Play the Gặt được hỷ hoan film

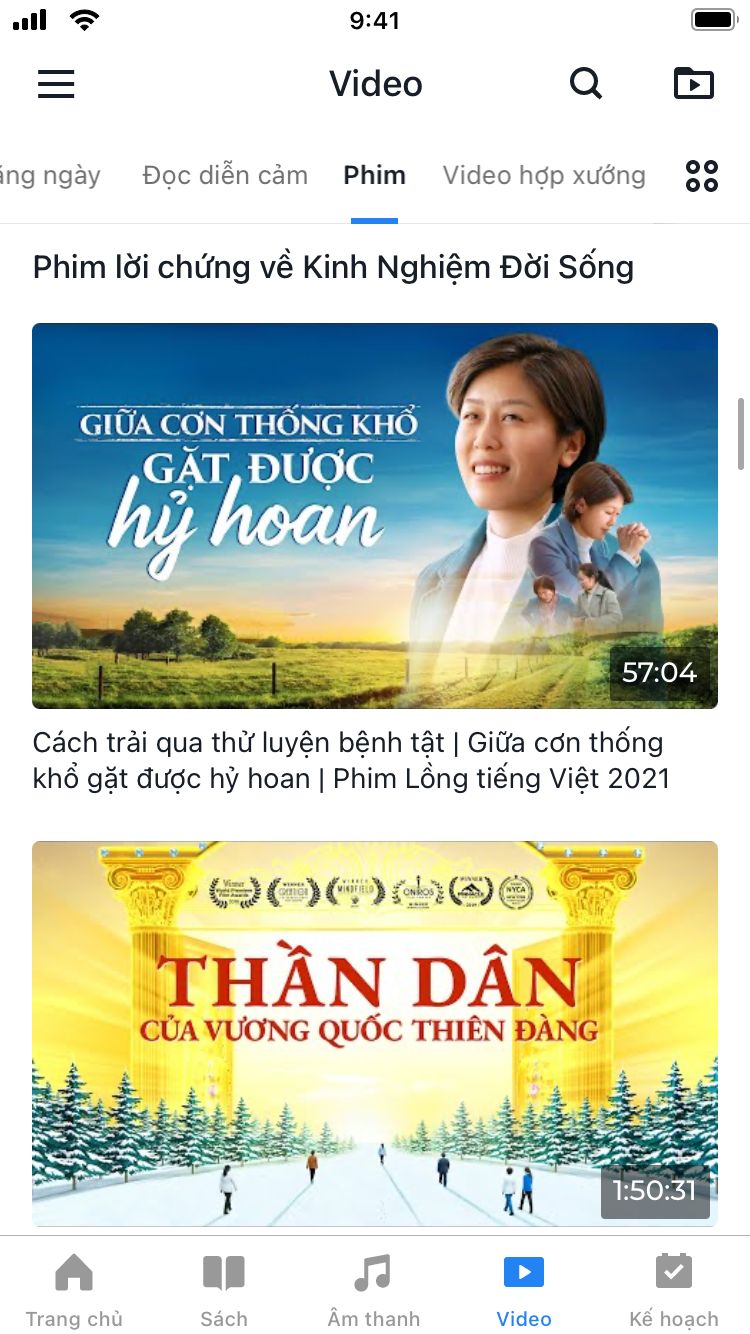point(375,515)
